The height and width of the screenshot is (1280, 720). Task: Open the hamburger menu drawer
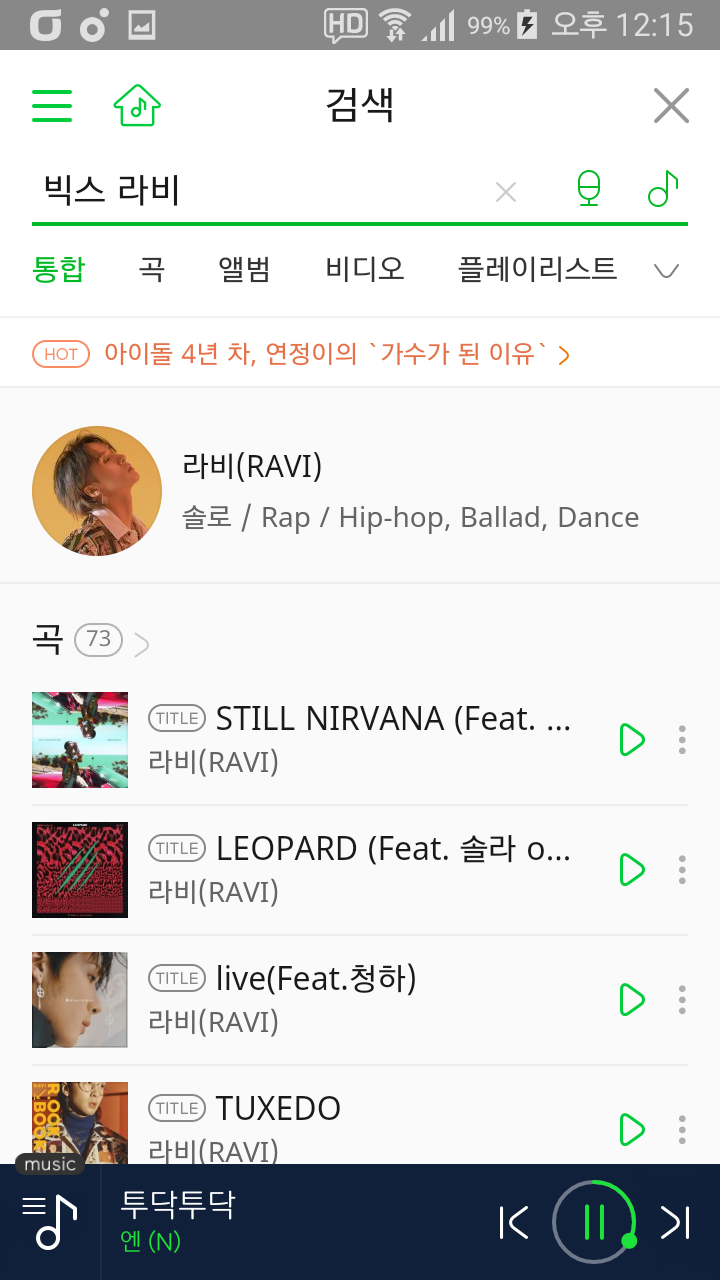(x=52, y=105)
